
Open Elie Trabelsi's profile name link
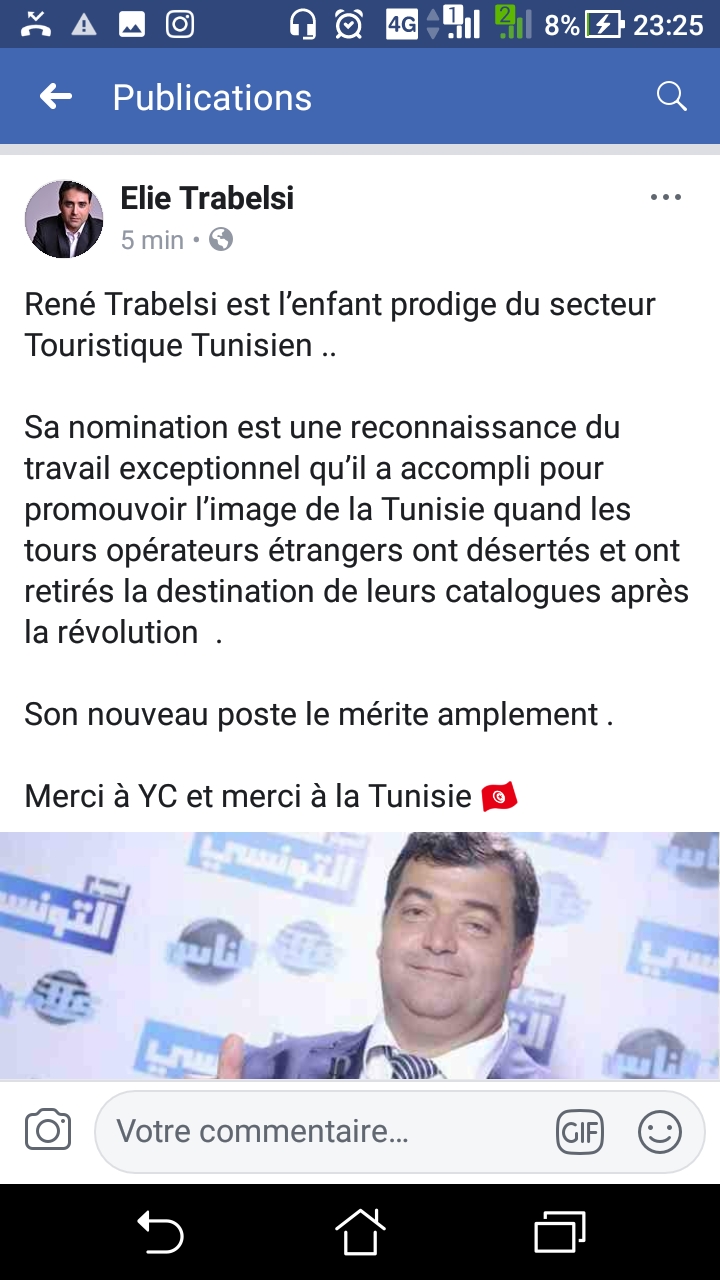pyautogui.click(x=207, y=198)
